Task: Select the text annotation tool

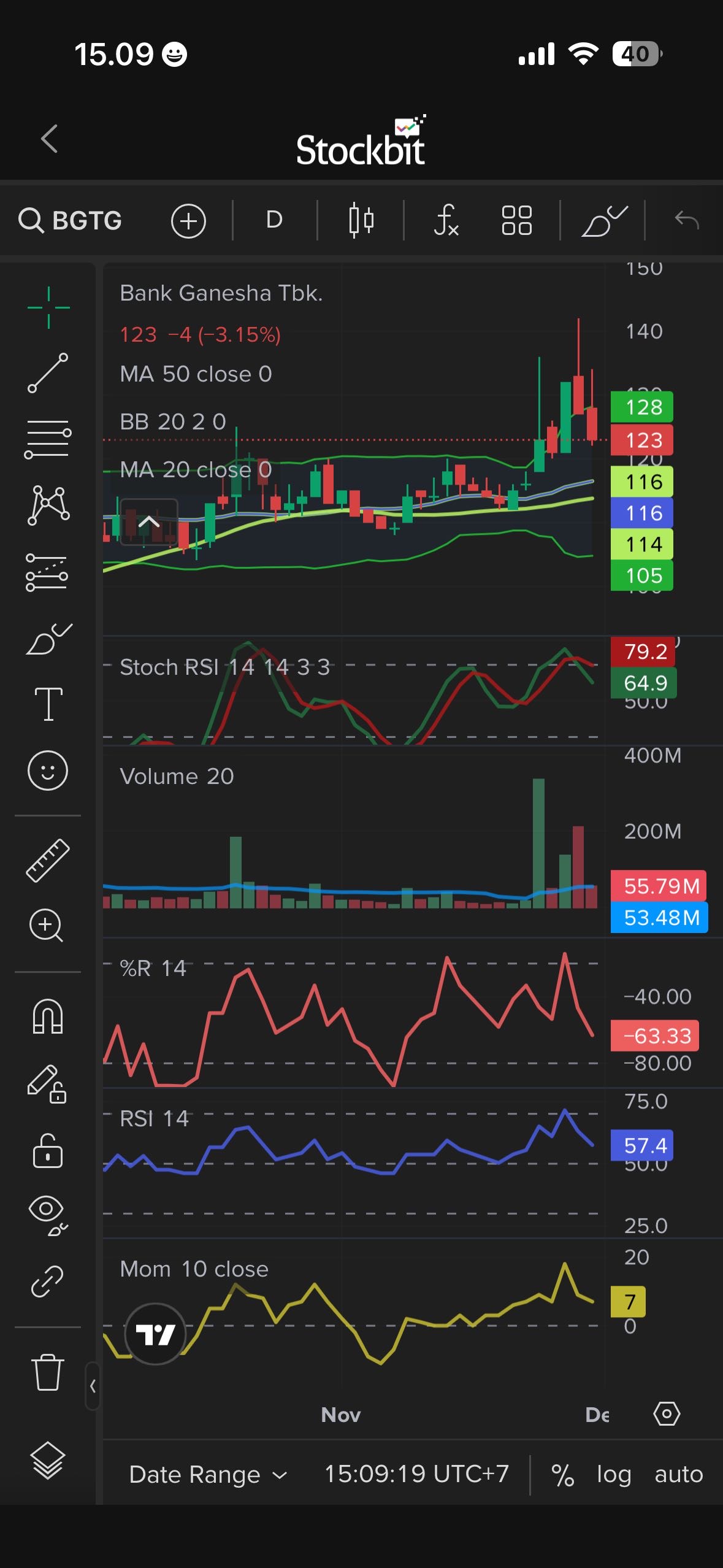Action: (48, 704)
